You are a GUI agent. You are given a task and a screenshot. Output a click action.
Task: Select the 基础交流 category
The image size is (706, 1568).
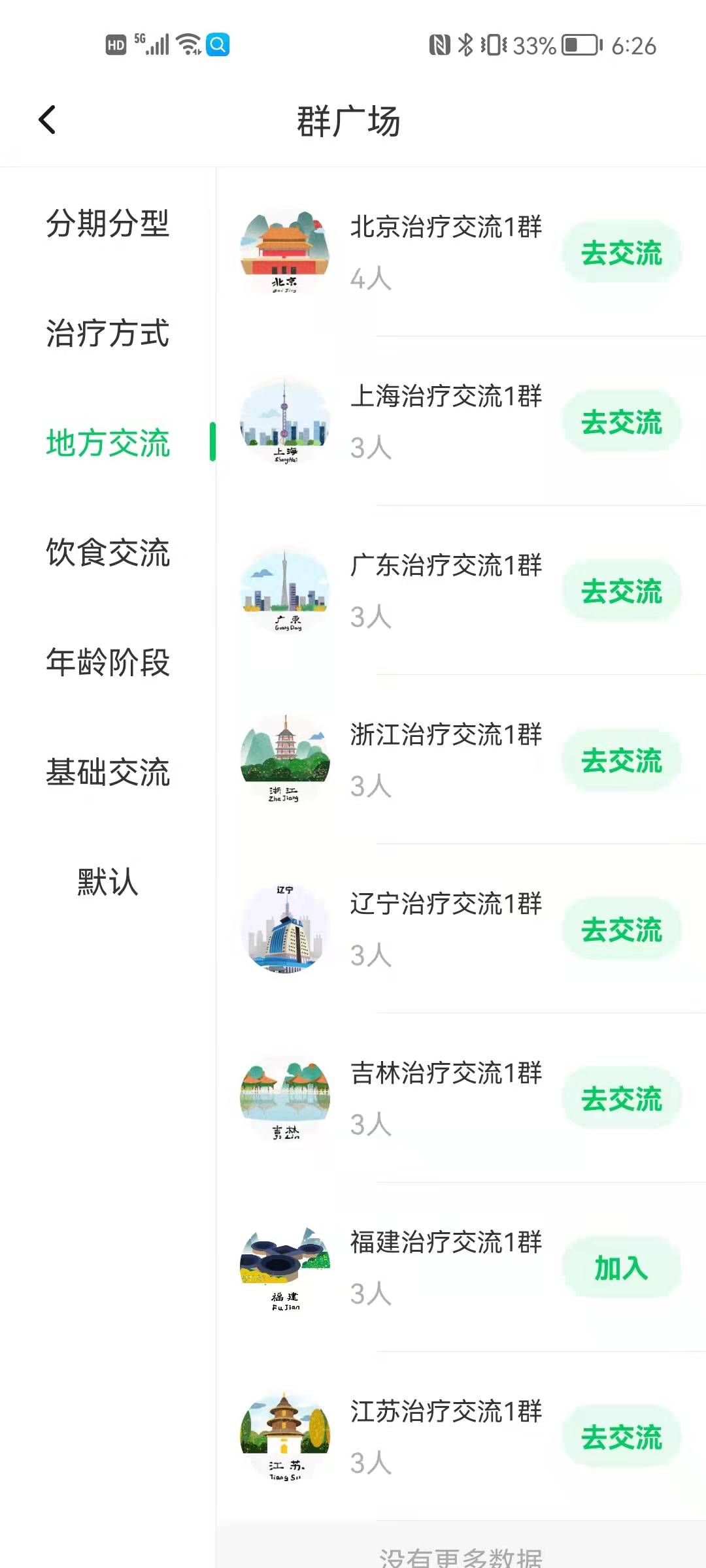pyautogui.click(x=108, y=772)
